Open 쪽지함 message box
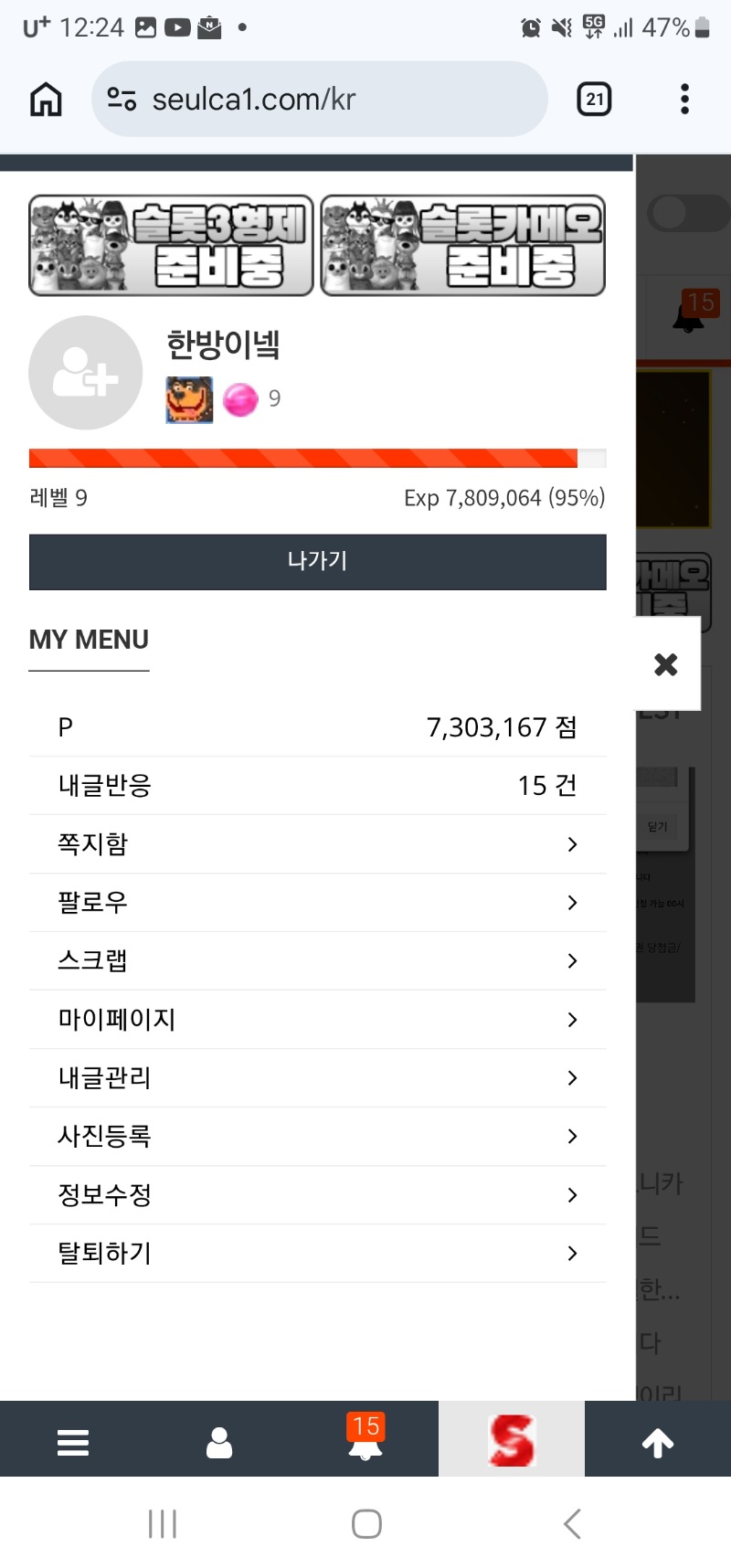 click(x=317, y=844)
